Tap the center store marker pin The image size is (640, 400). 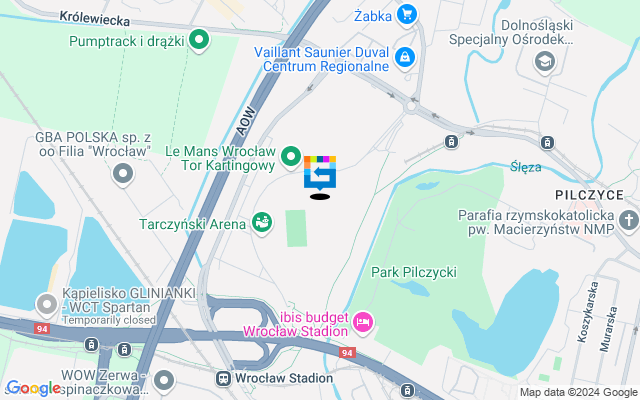[x=320, y=172]
